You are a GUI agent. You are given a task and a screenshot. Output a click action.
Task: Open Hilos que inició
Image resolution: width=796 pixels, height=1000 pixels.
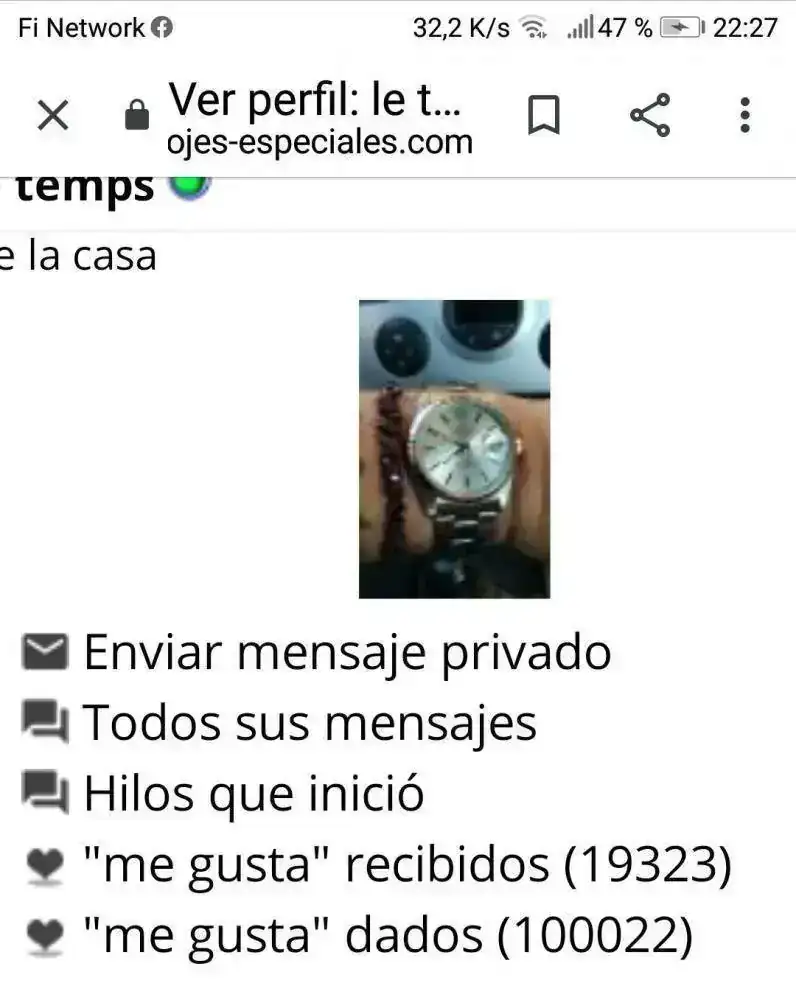point(253,794)
